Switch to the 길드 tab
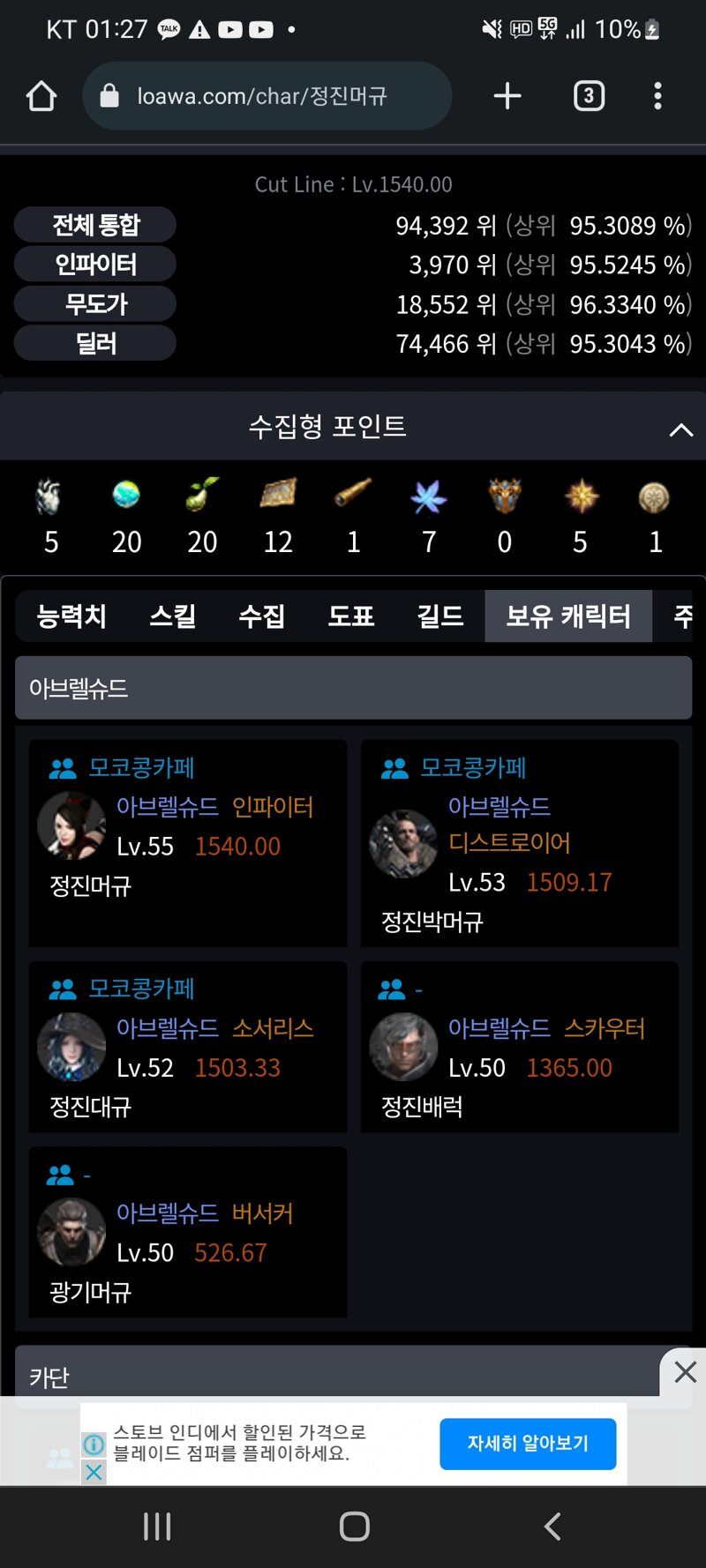Viewport: 706px width, 1568px height. point(439,616)
